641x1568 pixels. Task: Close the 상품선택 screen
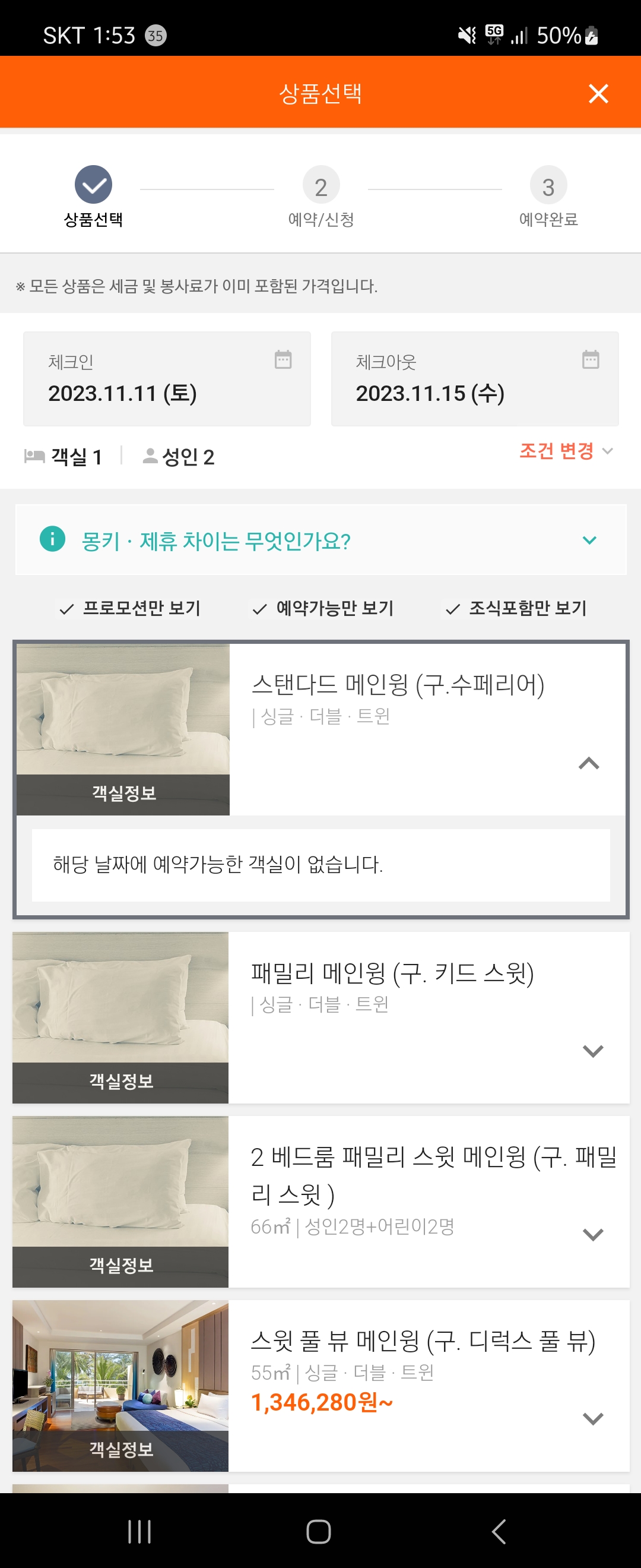tap(598, 94)
